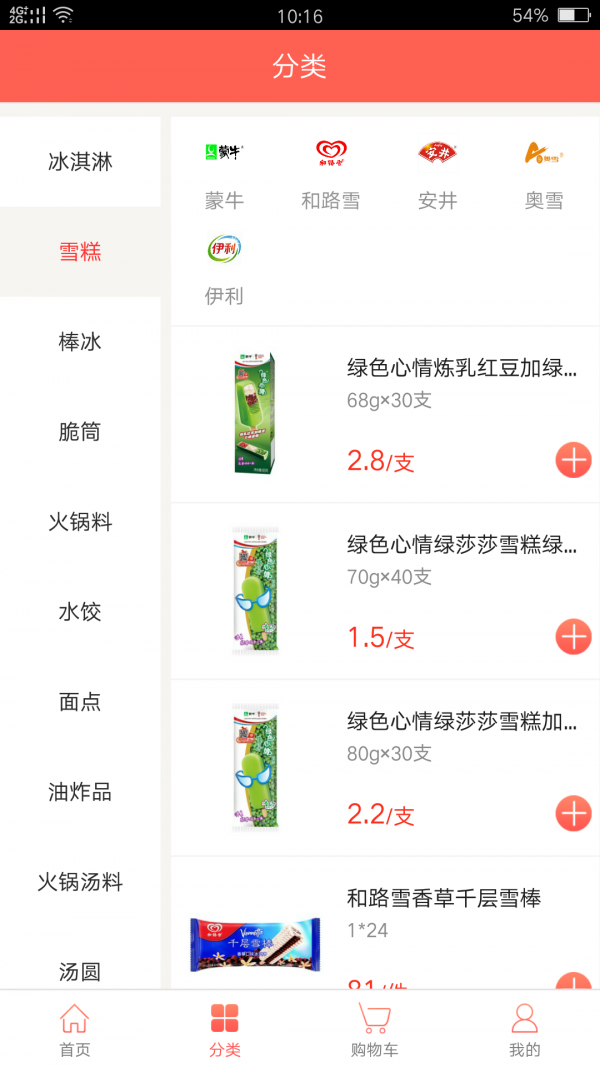The image size is (600, 1067).
Task: Filter by the 和路雪 brand
Action: click(330, 174)
